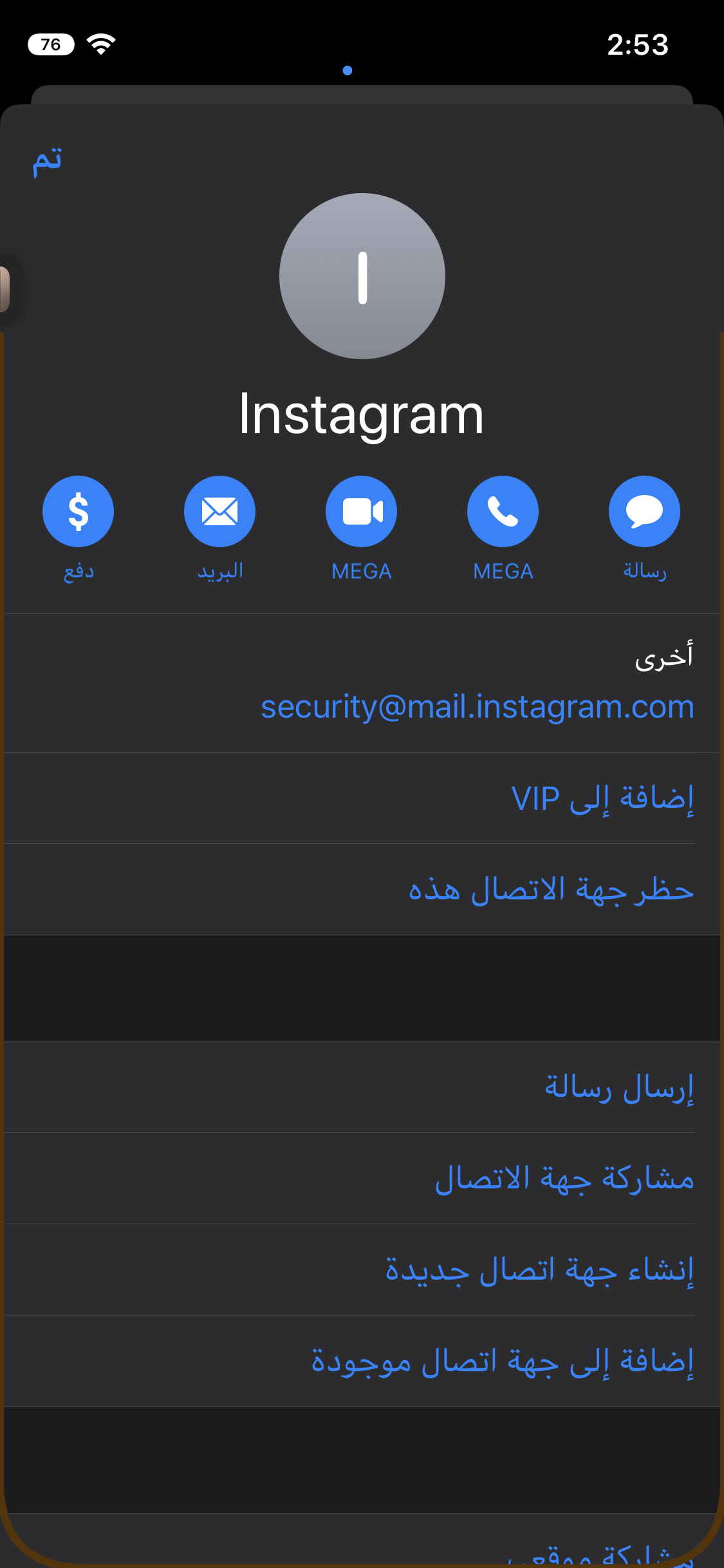Tap the البريد (Mail) envelope button

point(219,512)
